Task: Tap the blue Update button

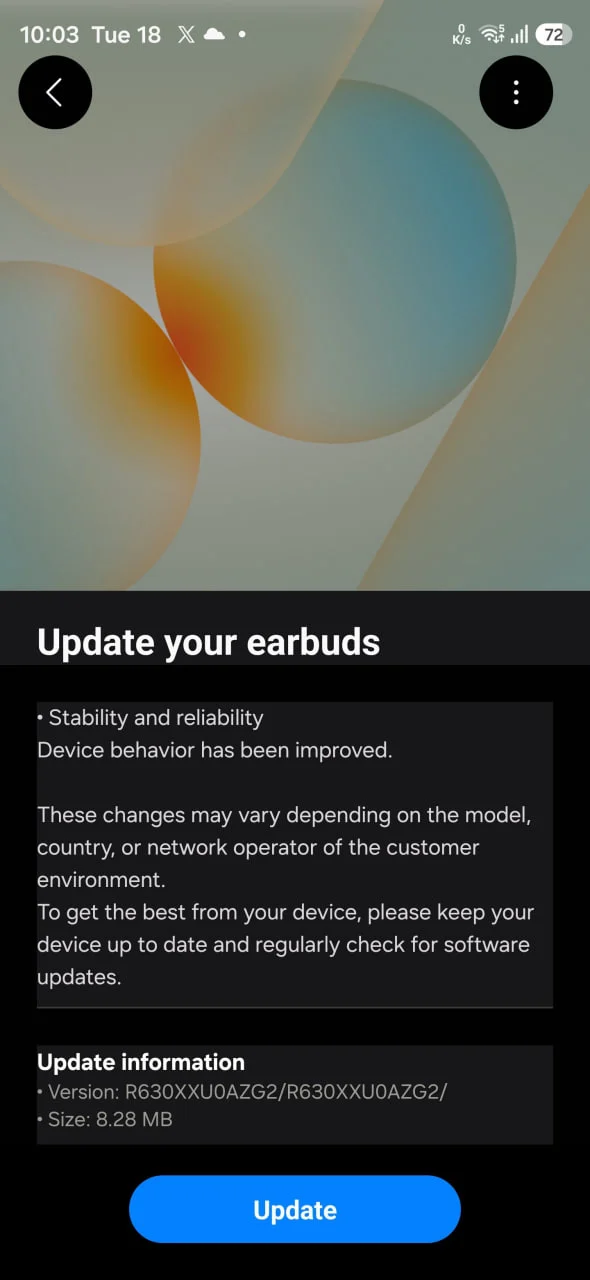Action: pos(295,1209)
